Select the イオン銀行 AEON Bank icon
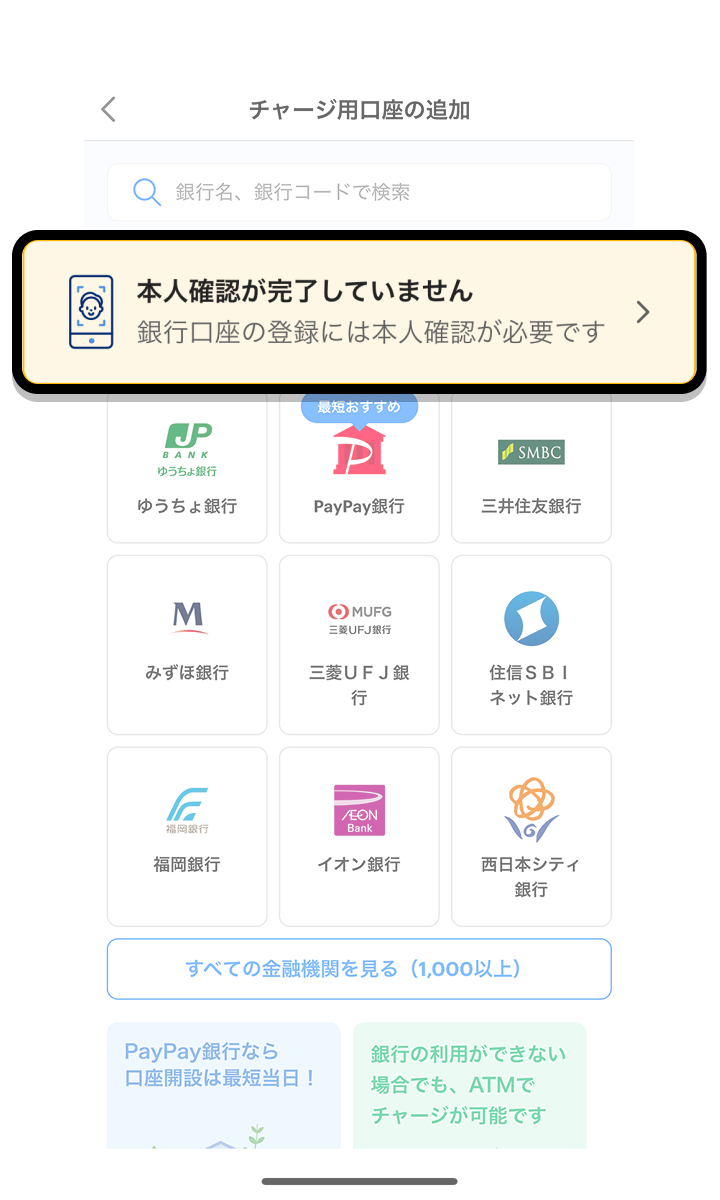720x1200 pixels. point(358,806)
